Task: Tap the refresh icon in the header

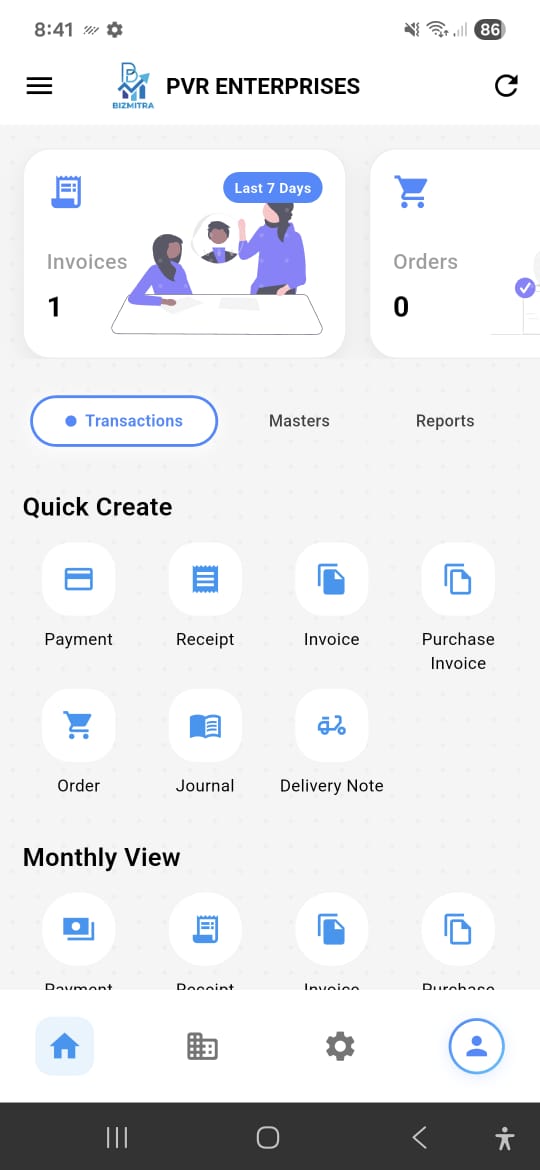Action: [x=506, y=87]
